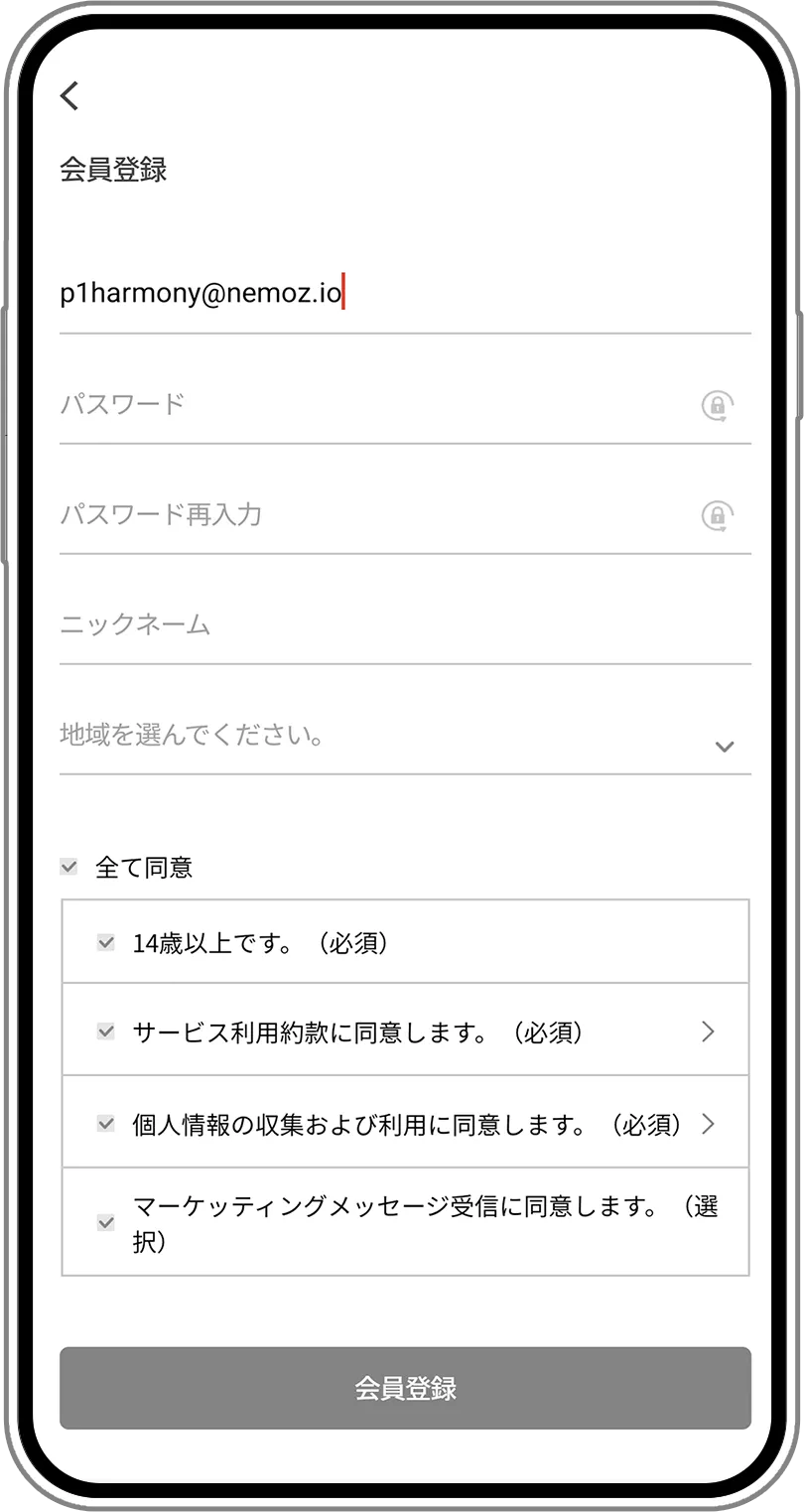The image size is (804, 1512).
Task: Uncheck 個人情報の収集および利用 checkbox
Action: [x=106, y=1124]
